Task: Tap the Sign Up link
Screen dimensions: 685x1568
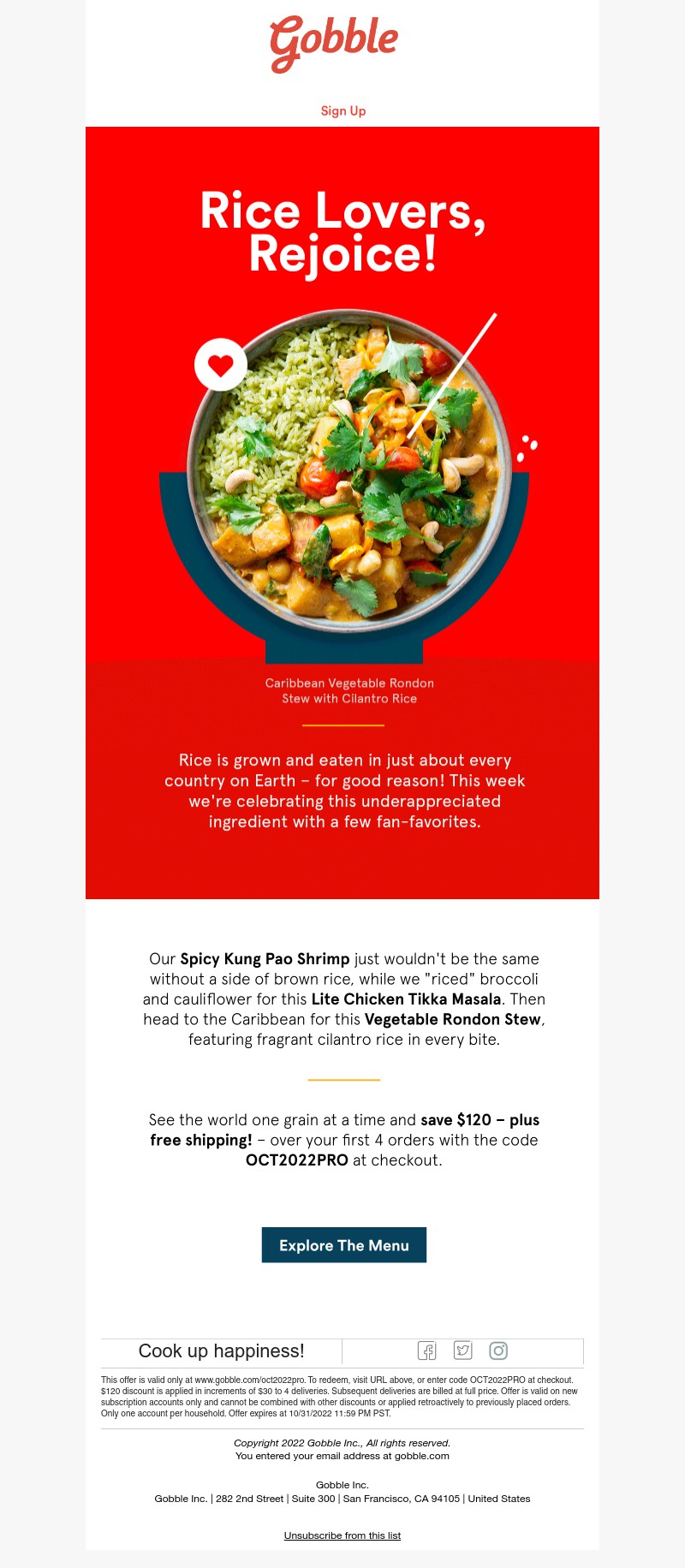Action: (x=342, y=110)
